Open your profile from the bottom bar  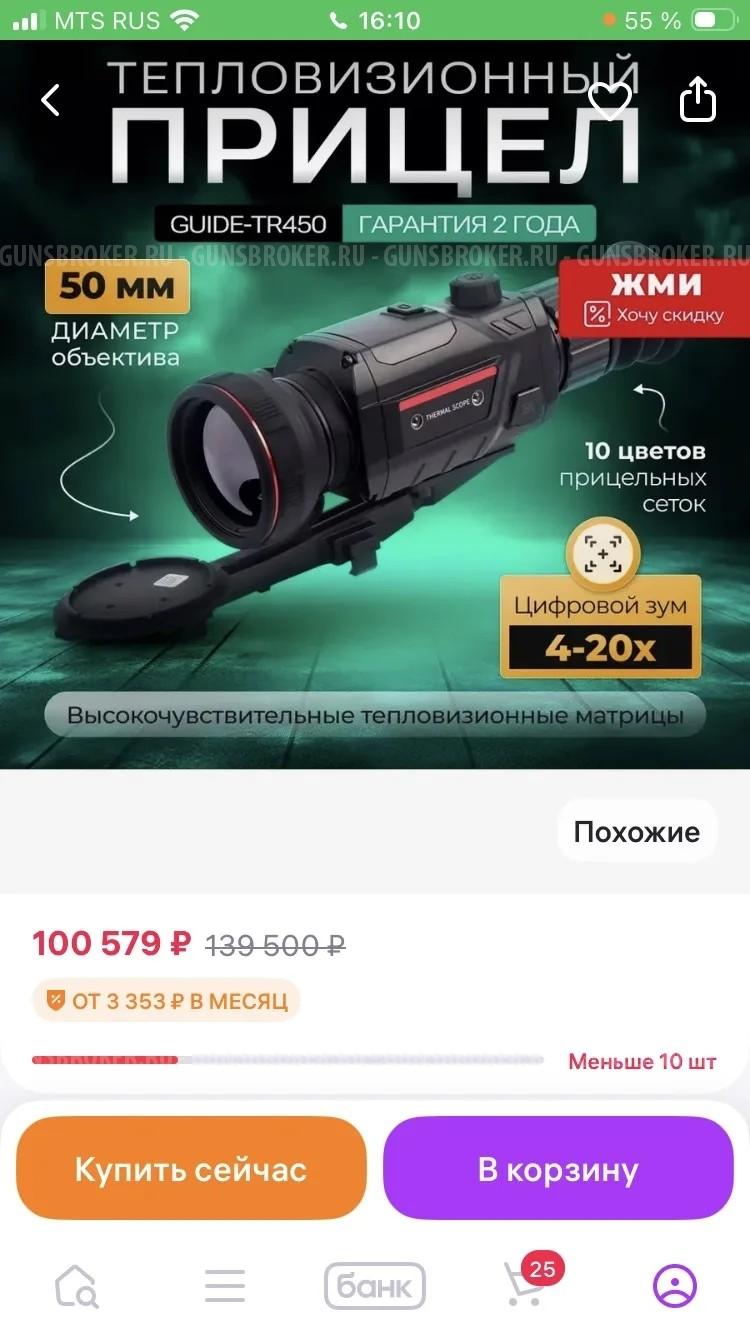(x=675, y=1285)
